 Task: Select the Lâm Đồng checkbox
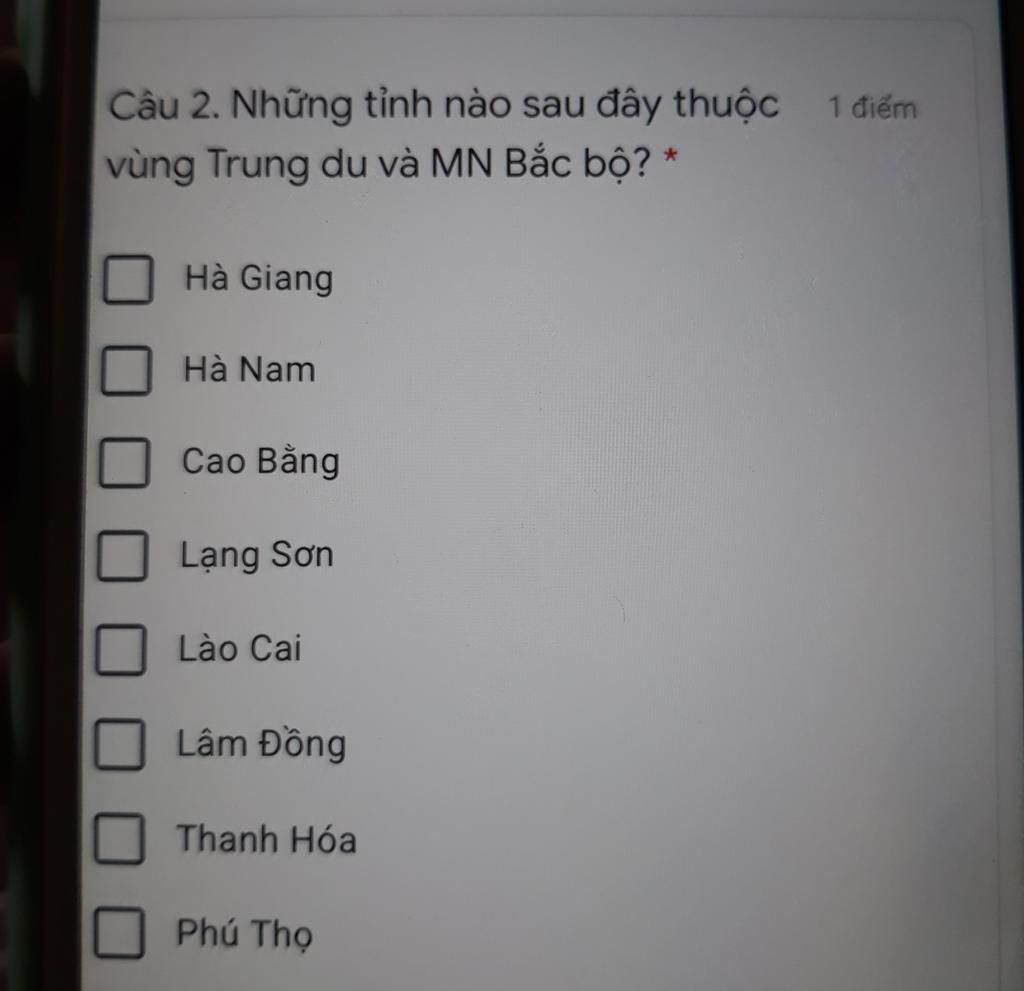coord(119,744)
